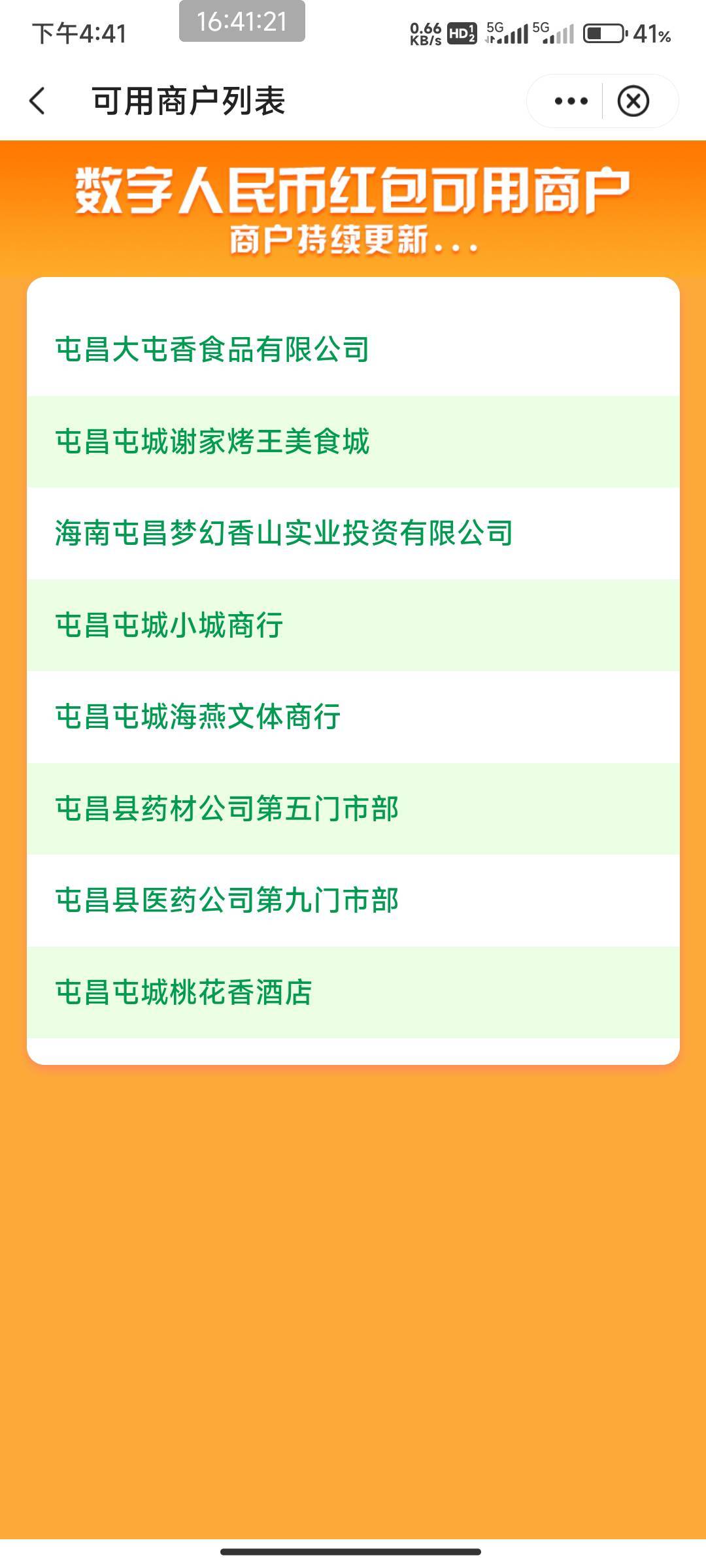The width and height of the screenshot is (706, 1568).
Task: Select 屯昌屯城桃花香酒店 merchant
Action: pyautogui.click(x=353, y=992)
